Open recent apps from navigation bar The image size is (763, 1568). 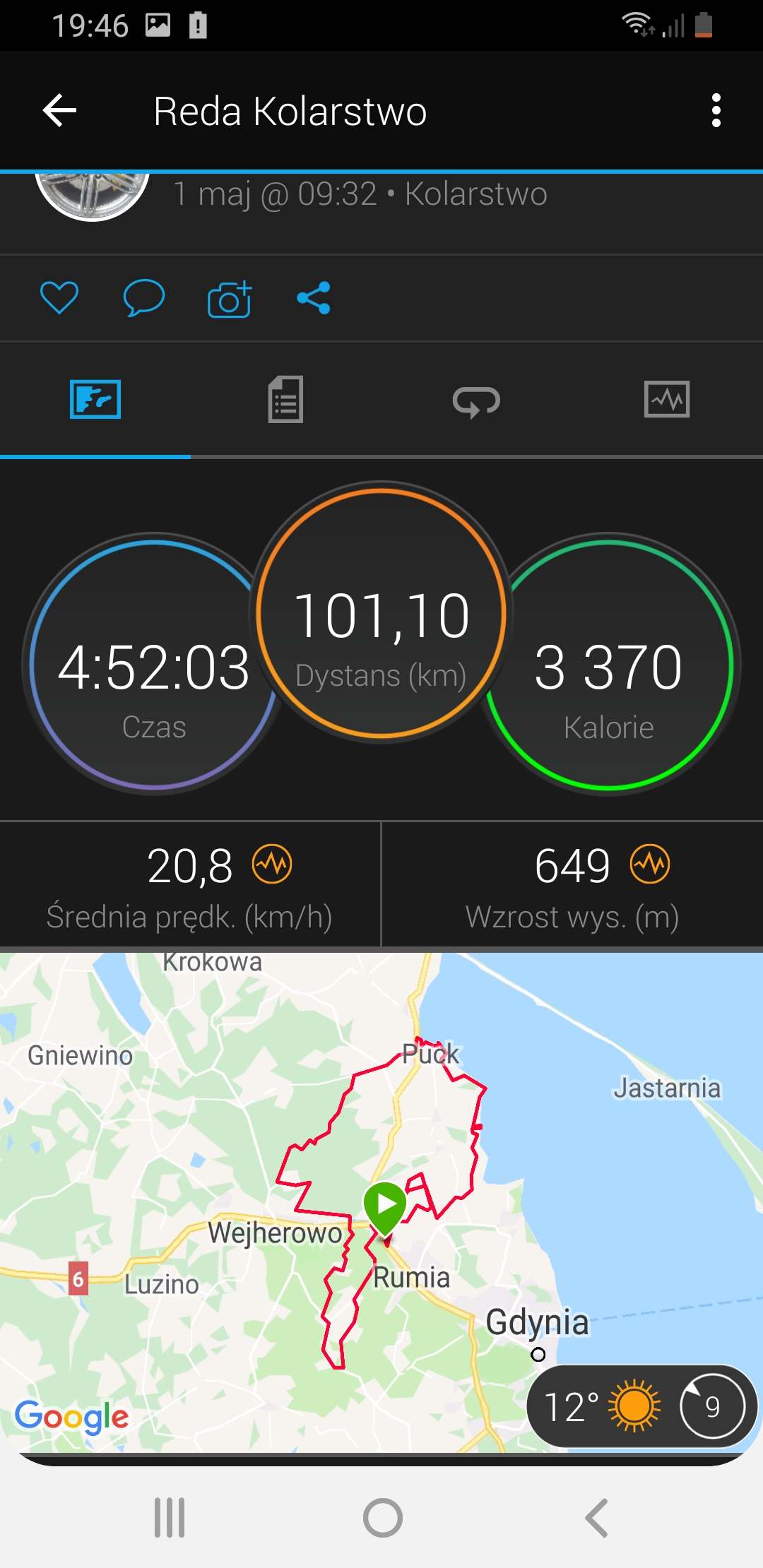(x=170, y=1518)
